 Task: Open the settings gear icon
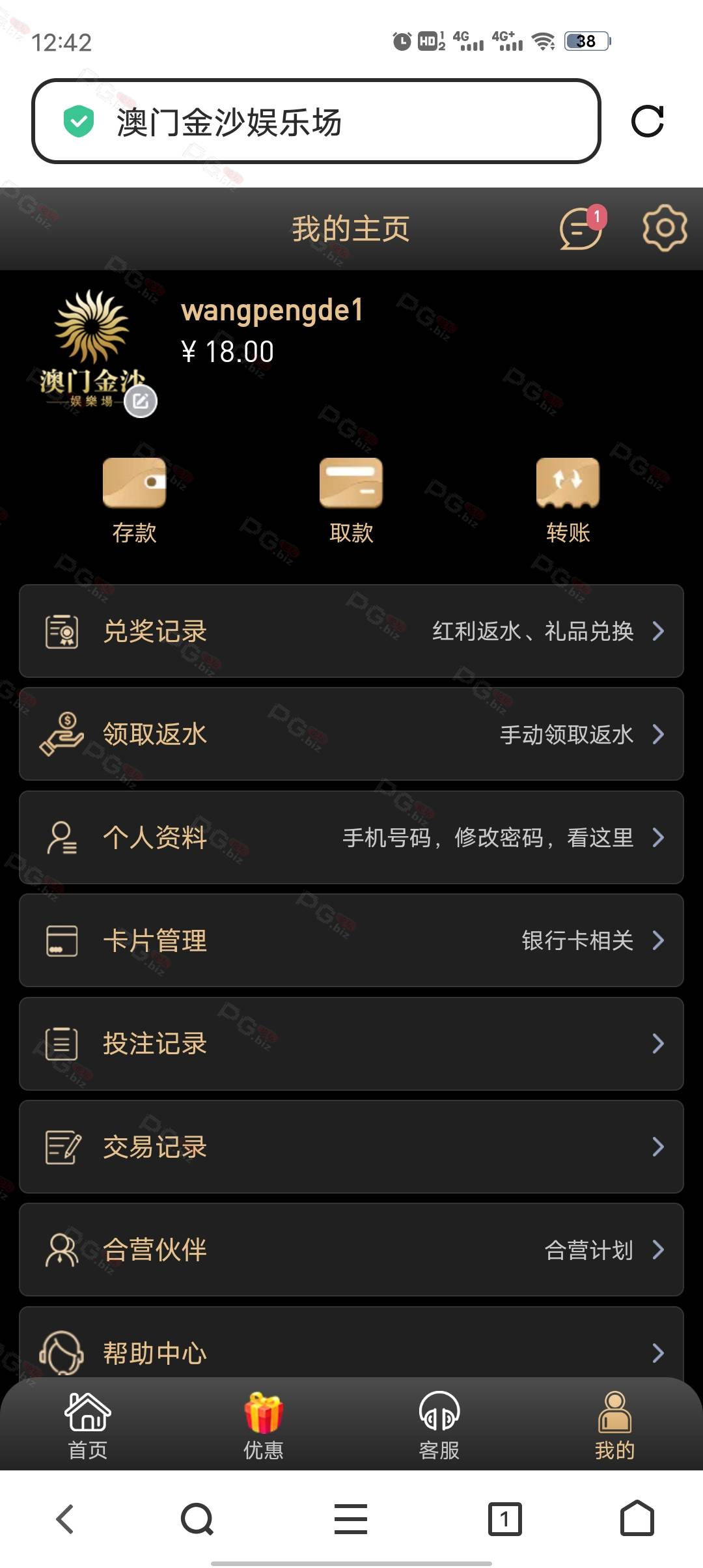(x=665, y=227)
